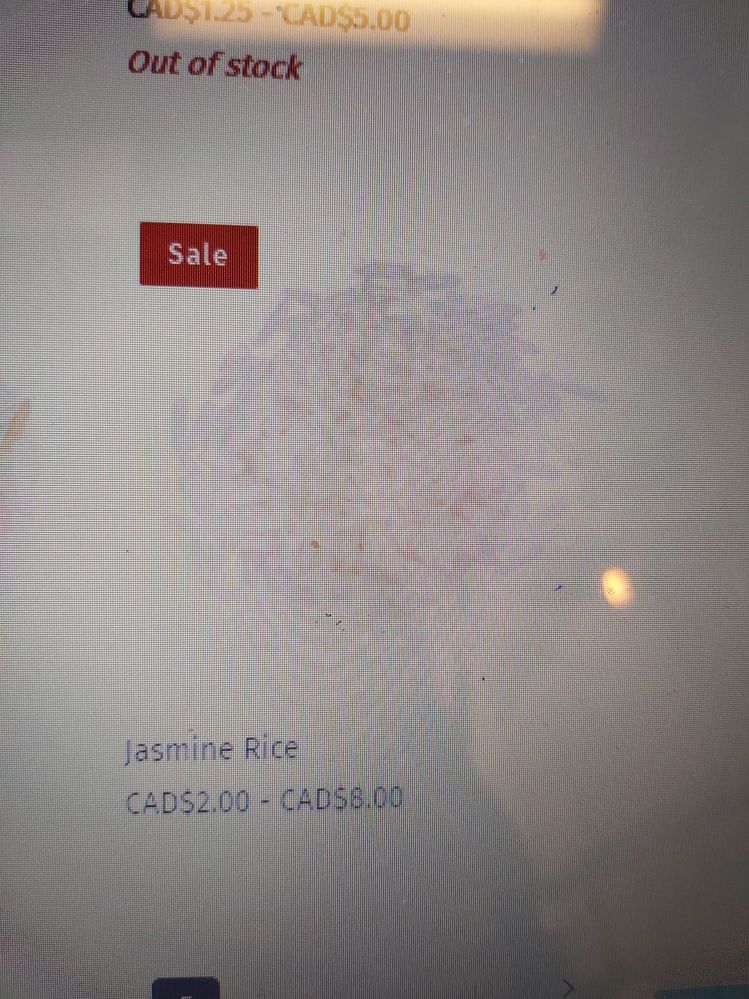Viewport: 749px width, 999px height.
Task: Open the Jasmine Rice product page
Action: coord(211,749)
